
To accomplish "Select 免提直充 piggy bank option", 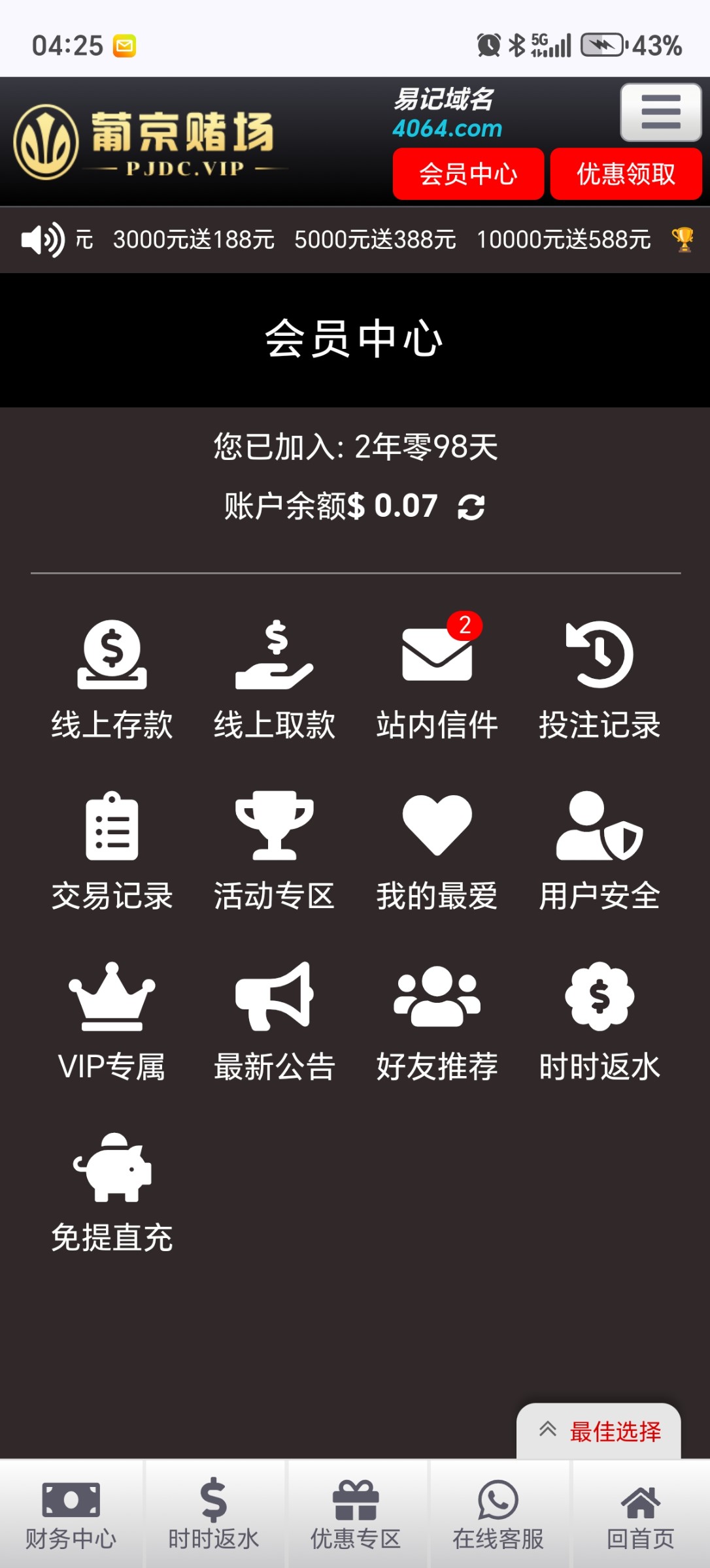I will 112,1194.
